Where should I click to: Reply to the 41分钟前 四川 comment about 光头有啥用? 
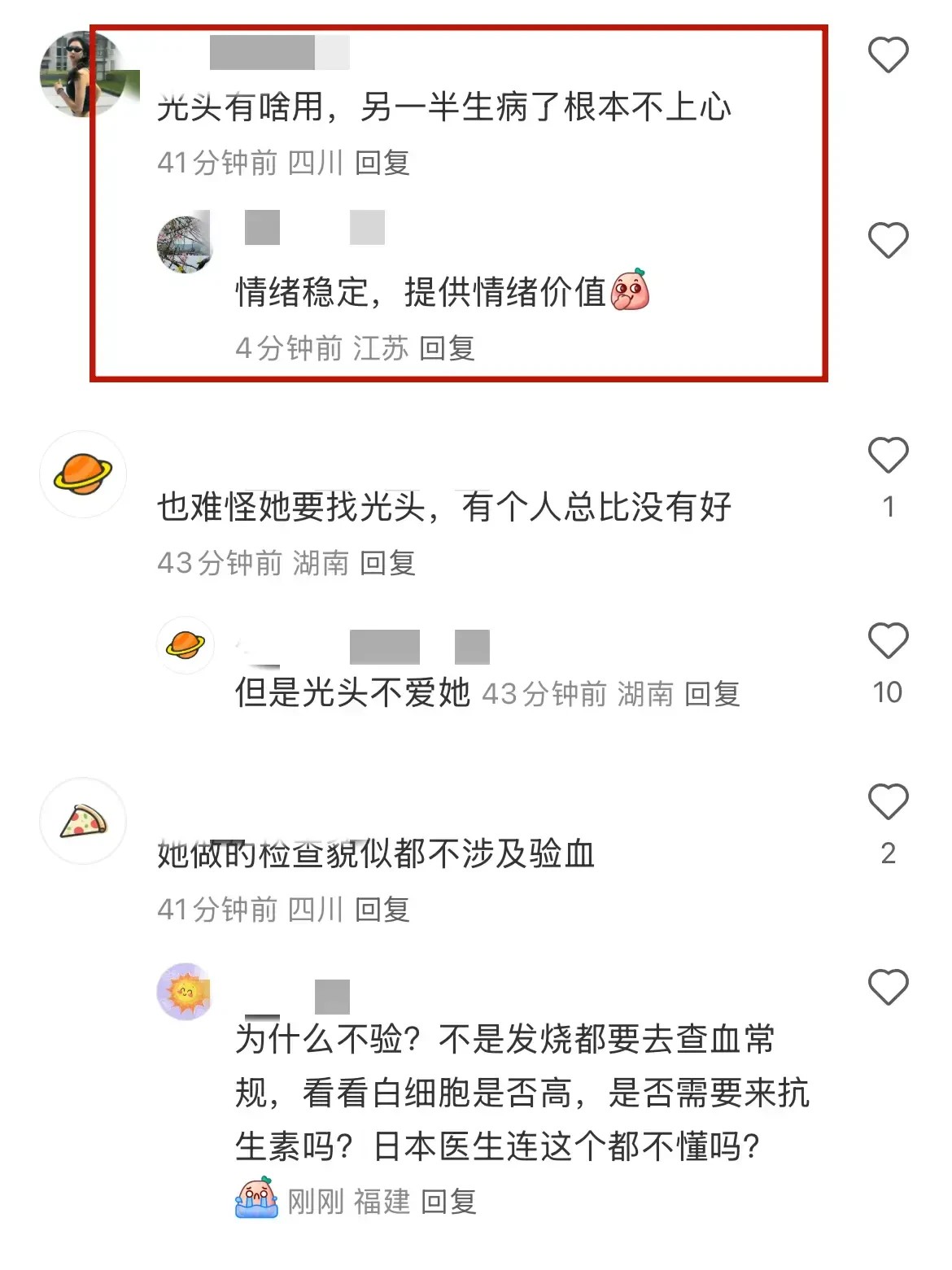382,163
